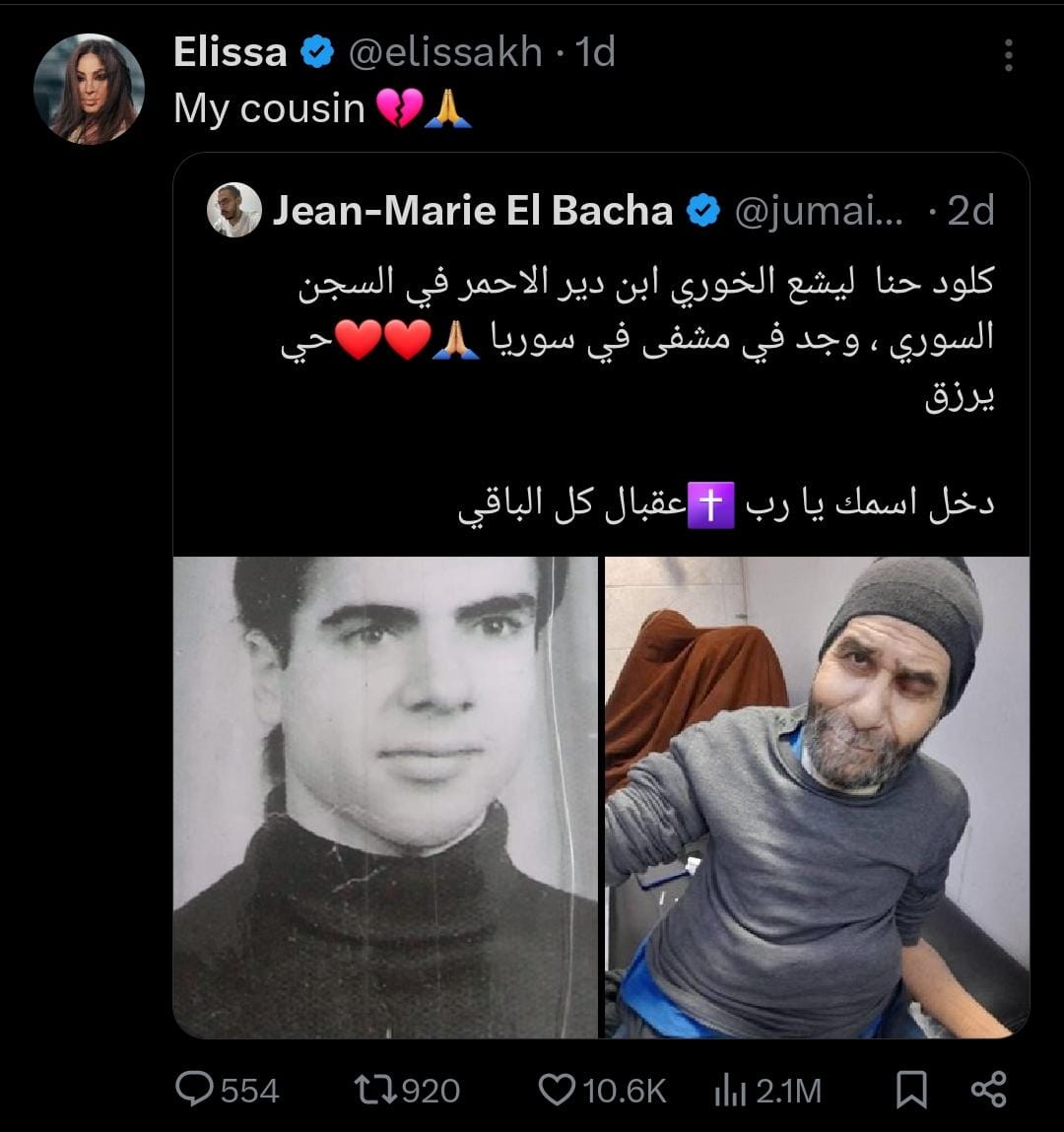The width and height of the screenshot is (1064, 1132).
Task: View analytics showing 2.1M views
Action: (766, 1090)
